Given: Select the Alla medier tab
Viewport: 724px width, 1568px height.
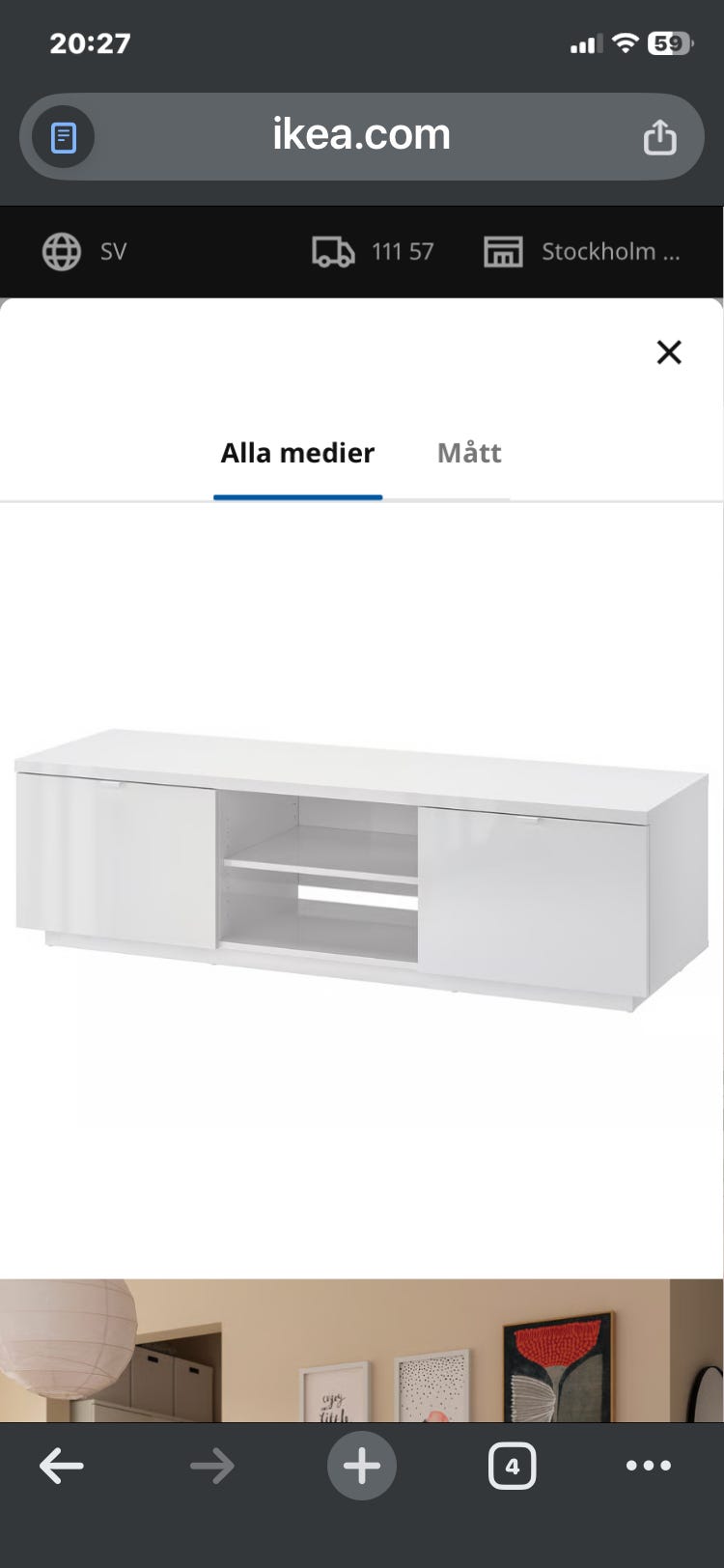Looking at the screenshot, I should point(297,452).
